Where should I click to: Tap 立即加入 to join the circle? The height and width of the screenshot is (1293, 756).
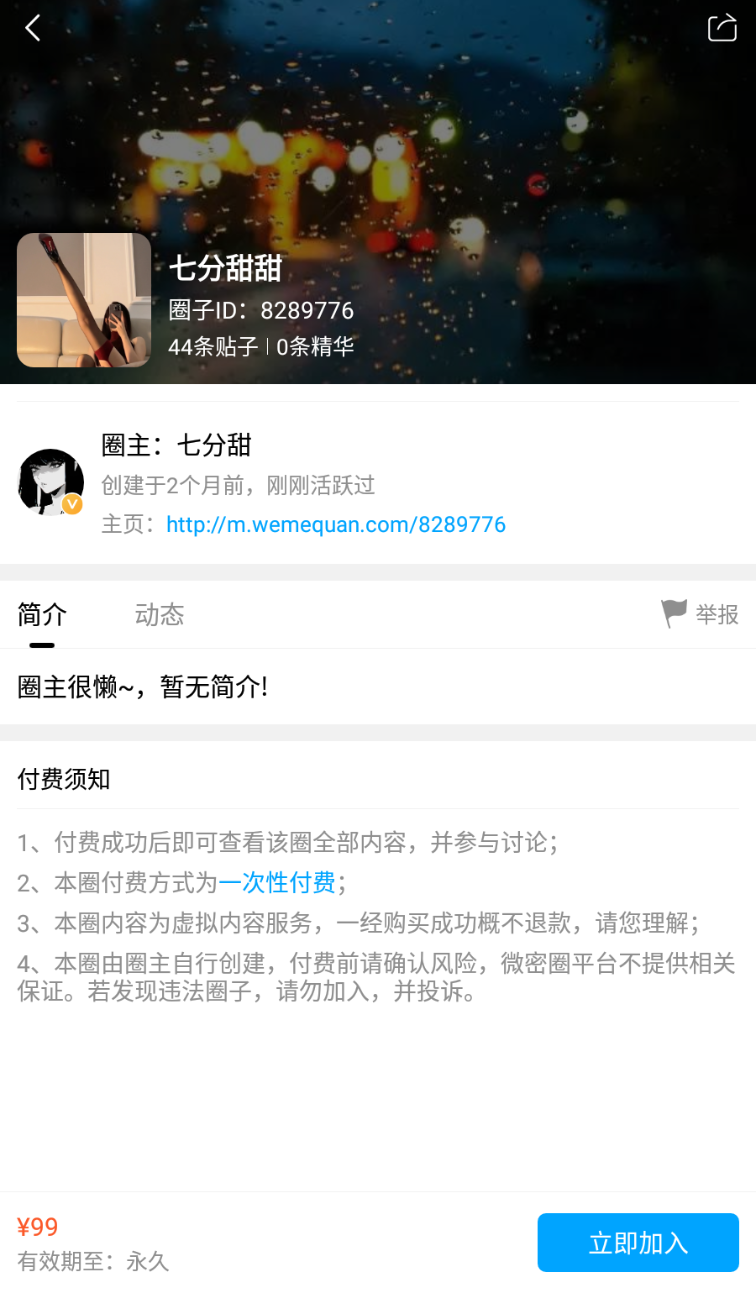click(x=638, y=1243)
